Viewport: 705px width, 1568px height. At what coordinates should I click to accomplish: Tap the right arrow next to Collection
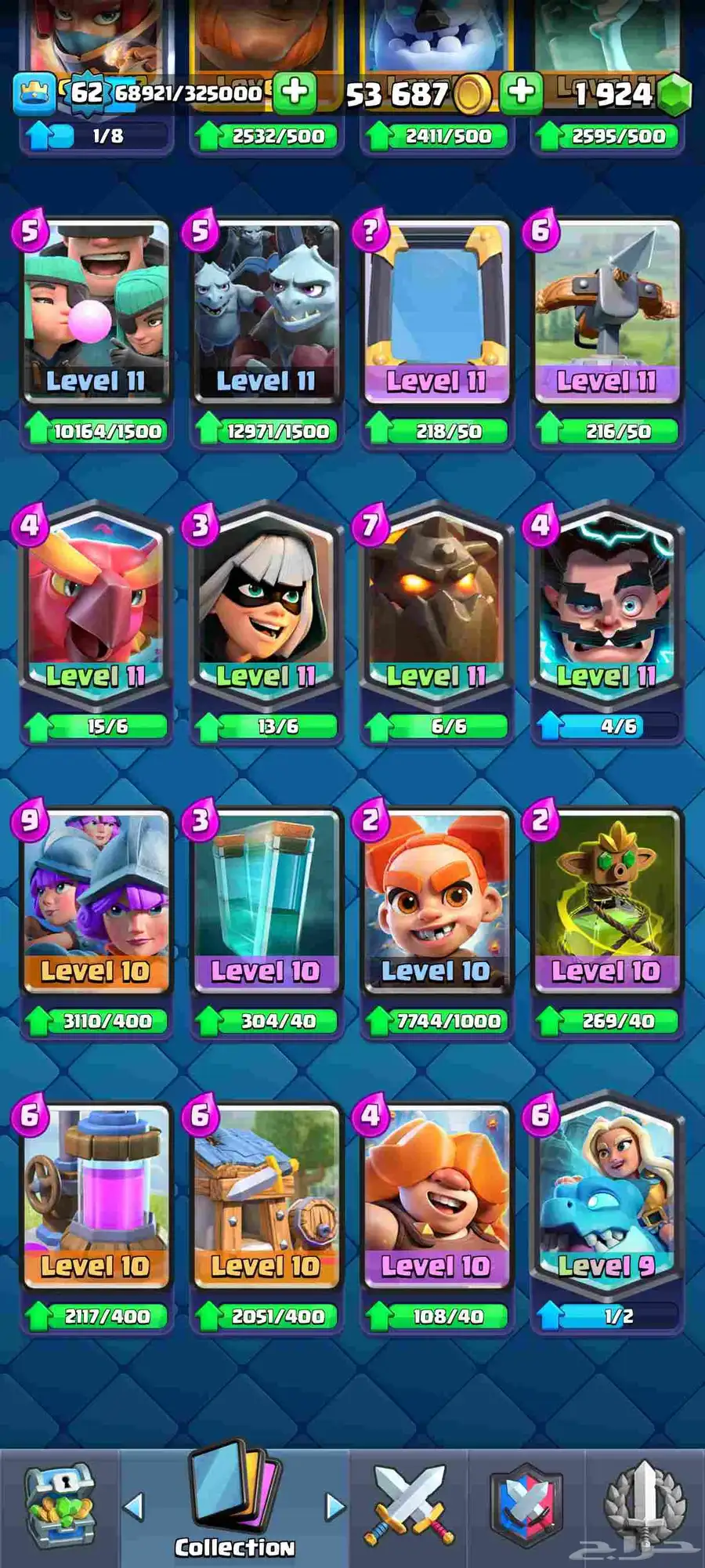tap(335, 1506)
